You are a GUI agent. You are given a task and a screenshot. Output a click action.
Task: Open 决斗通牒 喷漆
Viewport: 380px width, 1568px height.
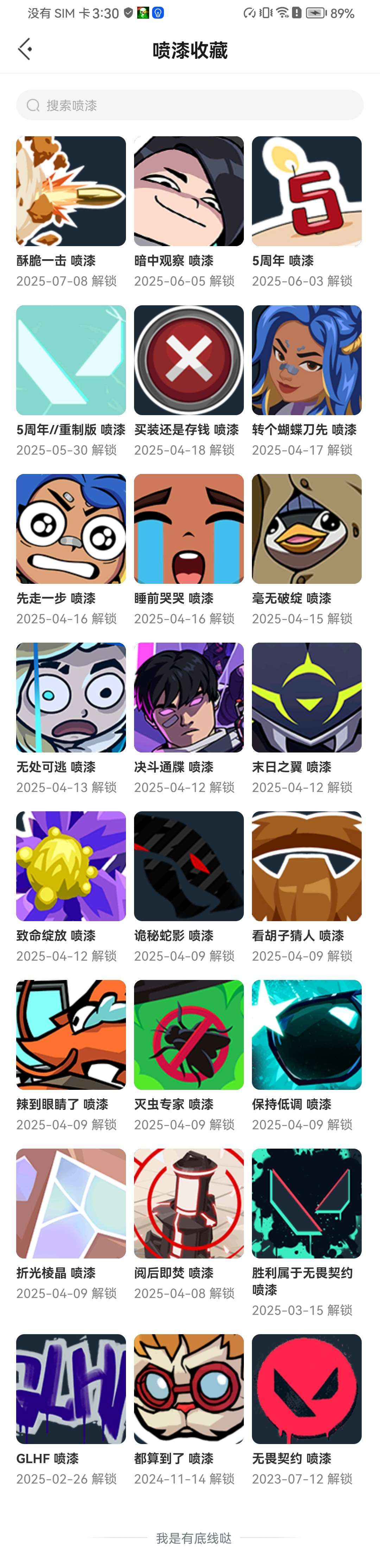[189, 697]
